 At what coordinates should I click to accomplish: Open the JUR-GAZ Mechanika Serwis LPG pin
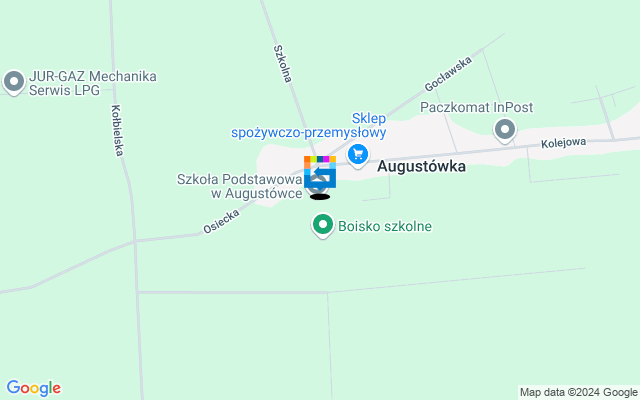[x=14, y=83]
